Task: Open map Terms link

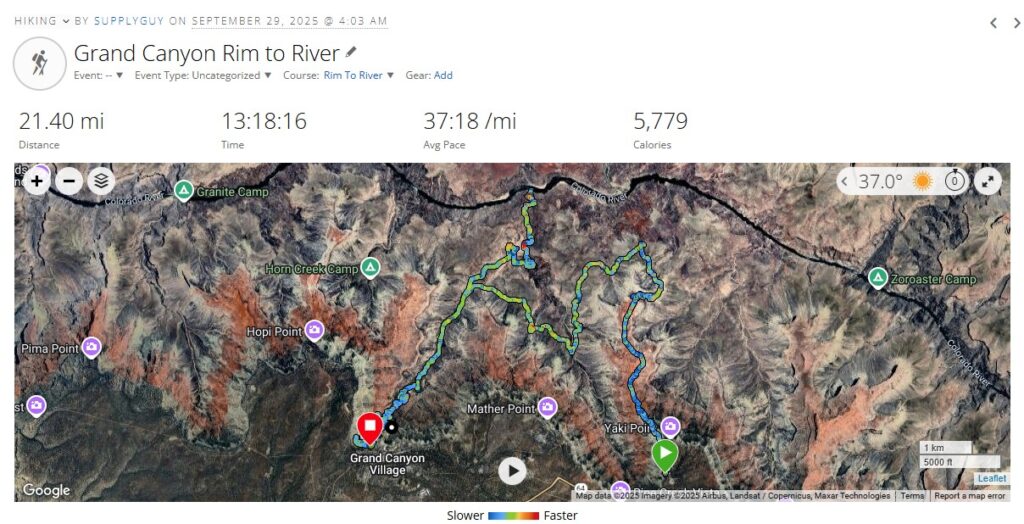Action: (x=912, y=495)
